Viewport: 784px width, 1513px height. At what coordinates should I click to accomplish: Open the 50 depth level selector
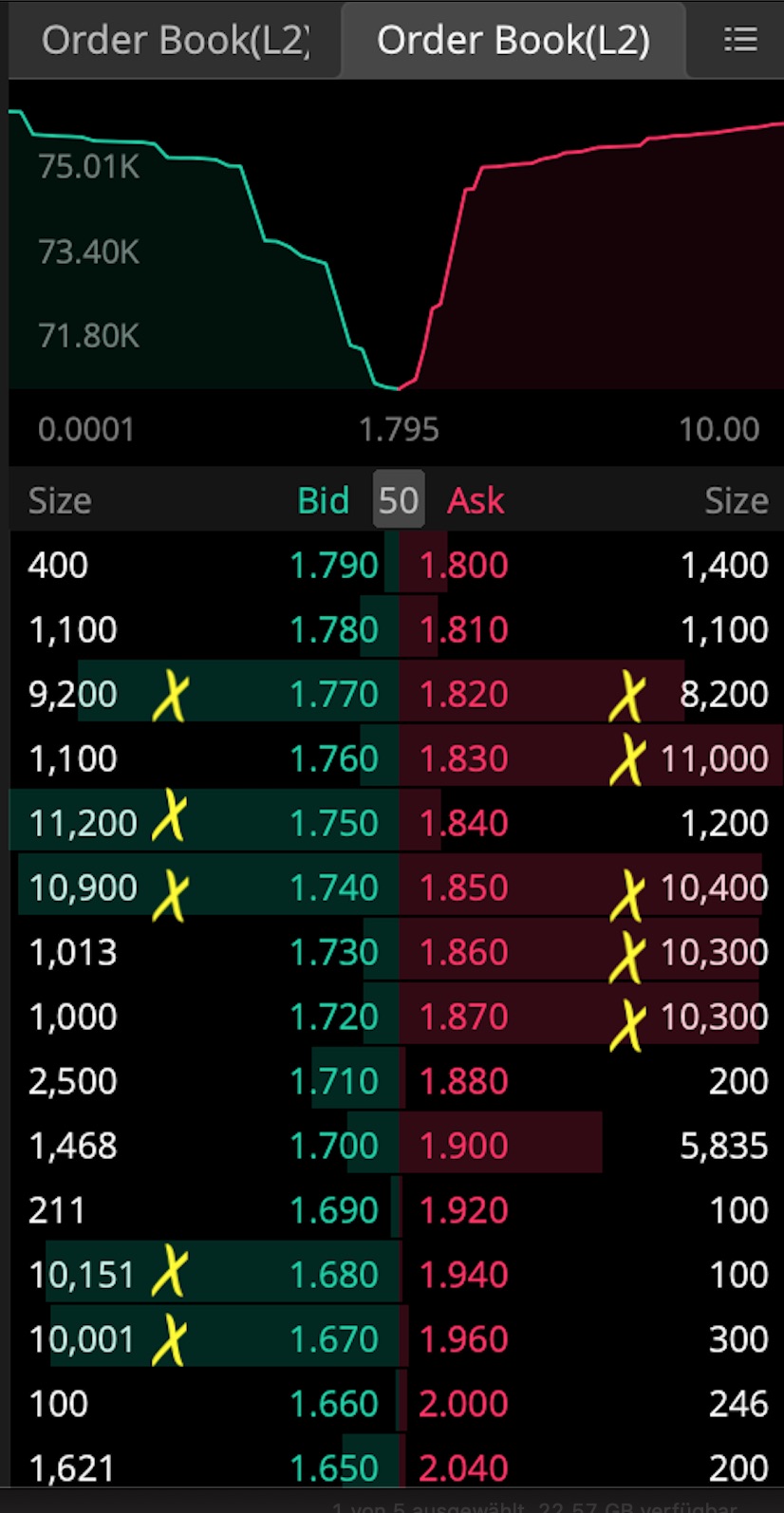(399, 500)
